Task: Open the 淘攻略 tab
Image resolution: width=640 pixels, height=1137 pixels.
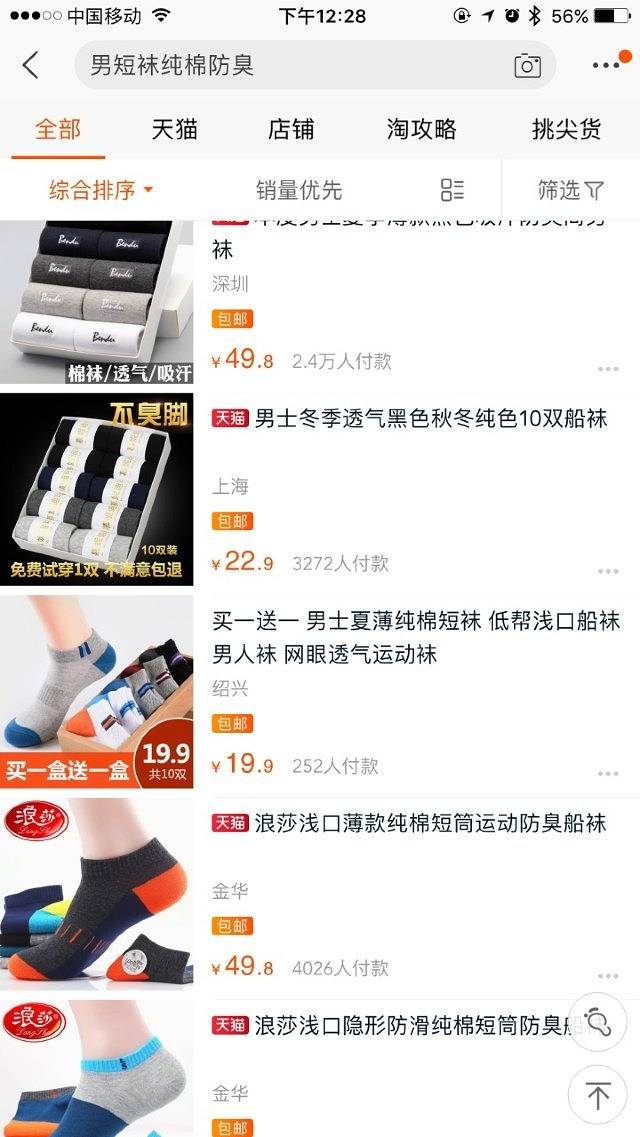Action: point(421,129)
